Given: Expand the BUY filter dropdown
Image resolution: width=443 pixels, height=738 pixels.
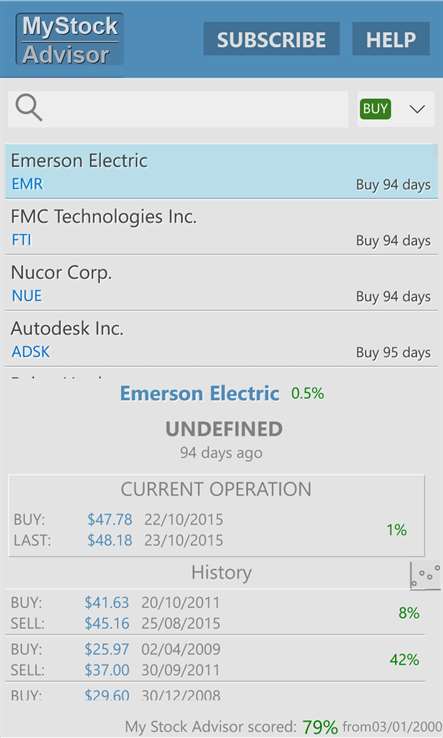Looking at the screenshot, I should [395, 109].
